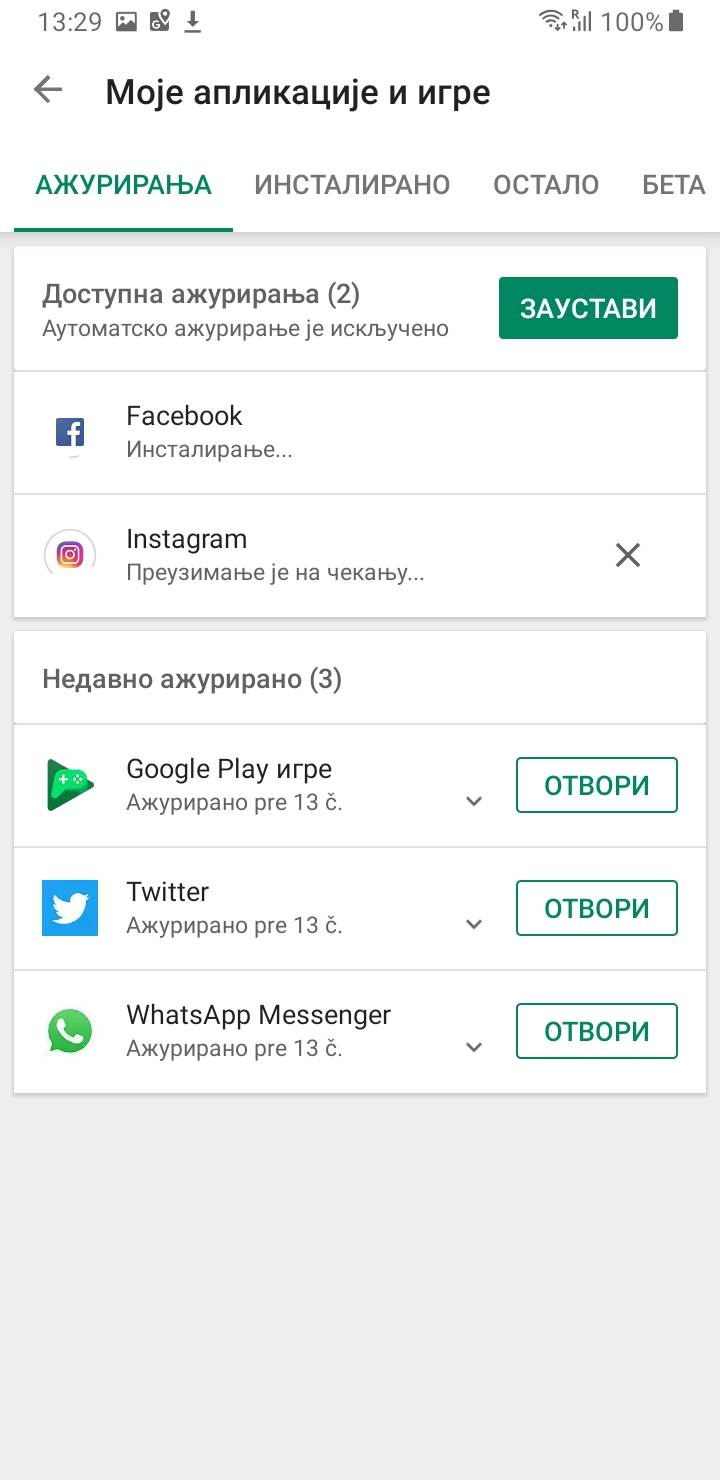Switch to the БЕТА tab

coord(673,185)
